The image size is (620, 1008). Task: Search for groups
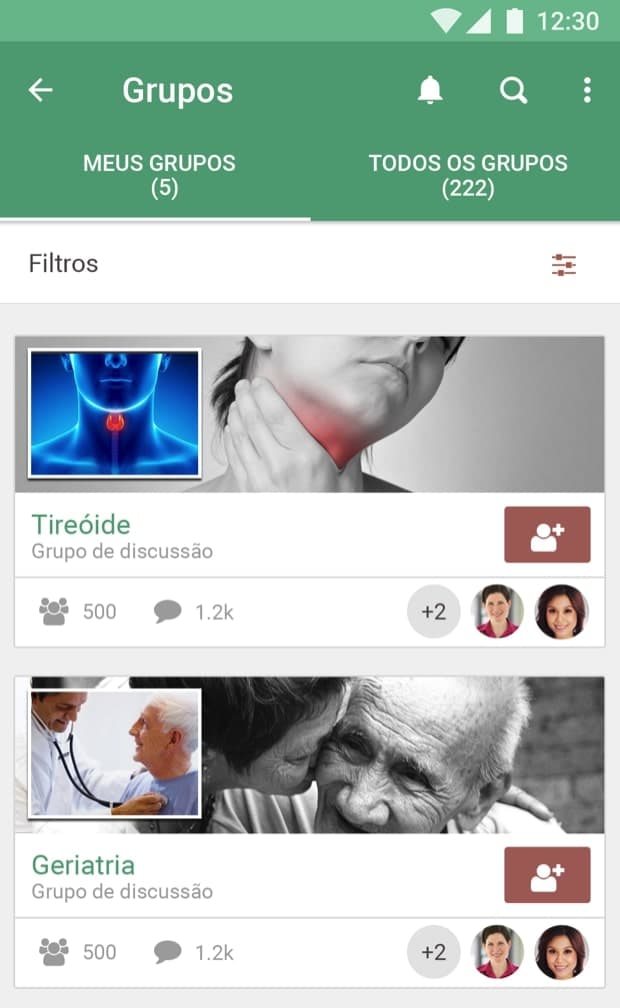pos(513,91)
